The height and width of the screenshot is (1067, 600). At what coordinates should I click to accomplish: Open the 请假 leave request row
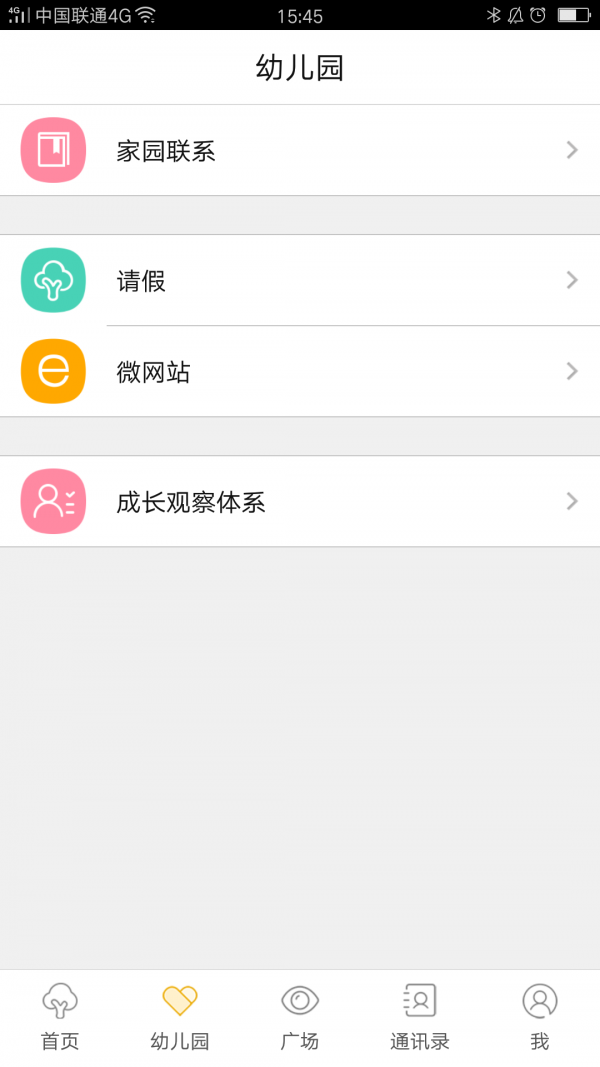click(300, 281)
